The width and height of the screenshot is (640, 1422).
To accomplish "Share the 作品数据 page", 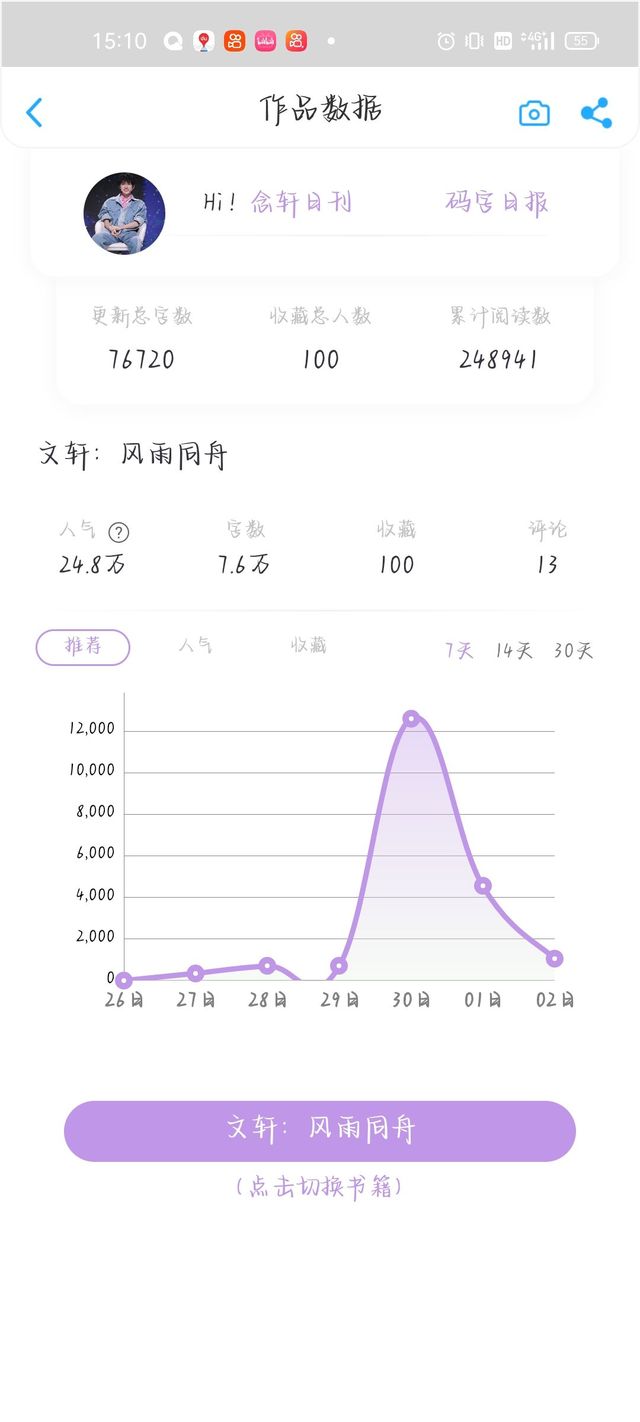I will coord(596,113).
